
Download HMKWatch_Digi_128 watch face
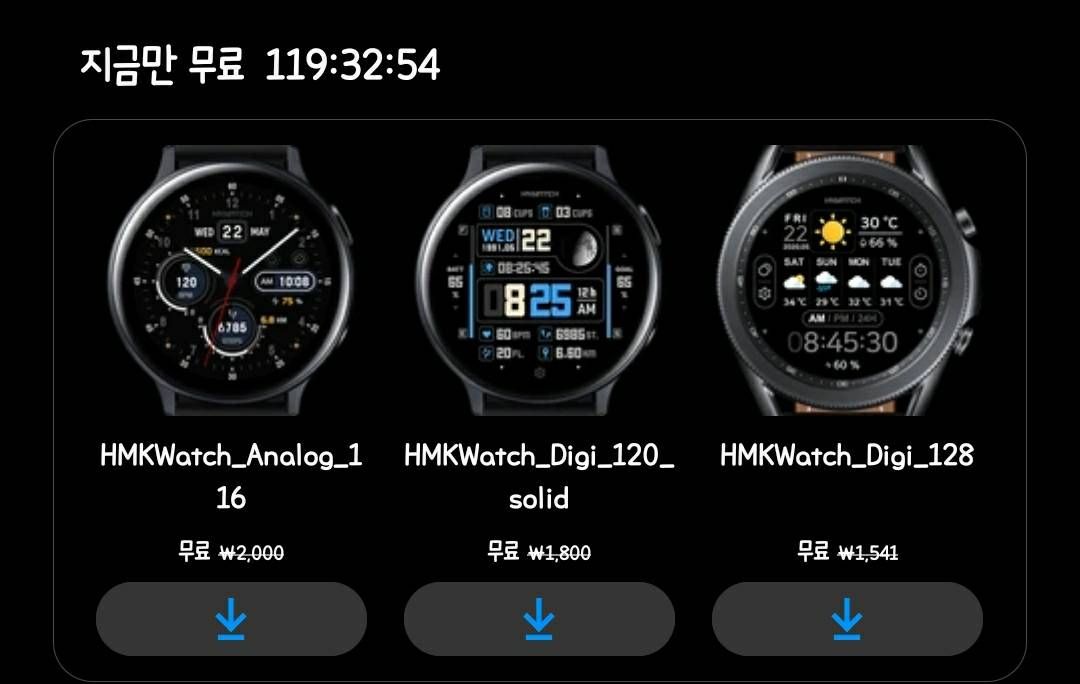pos(847,619)
